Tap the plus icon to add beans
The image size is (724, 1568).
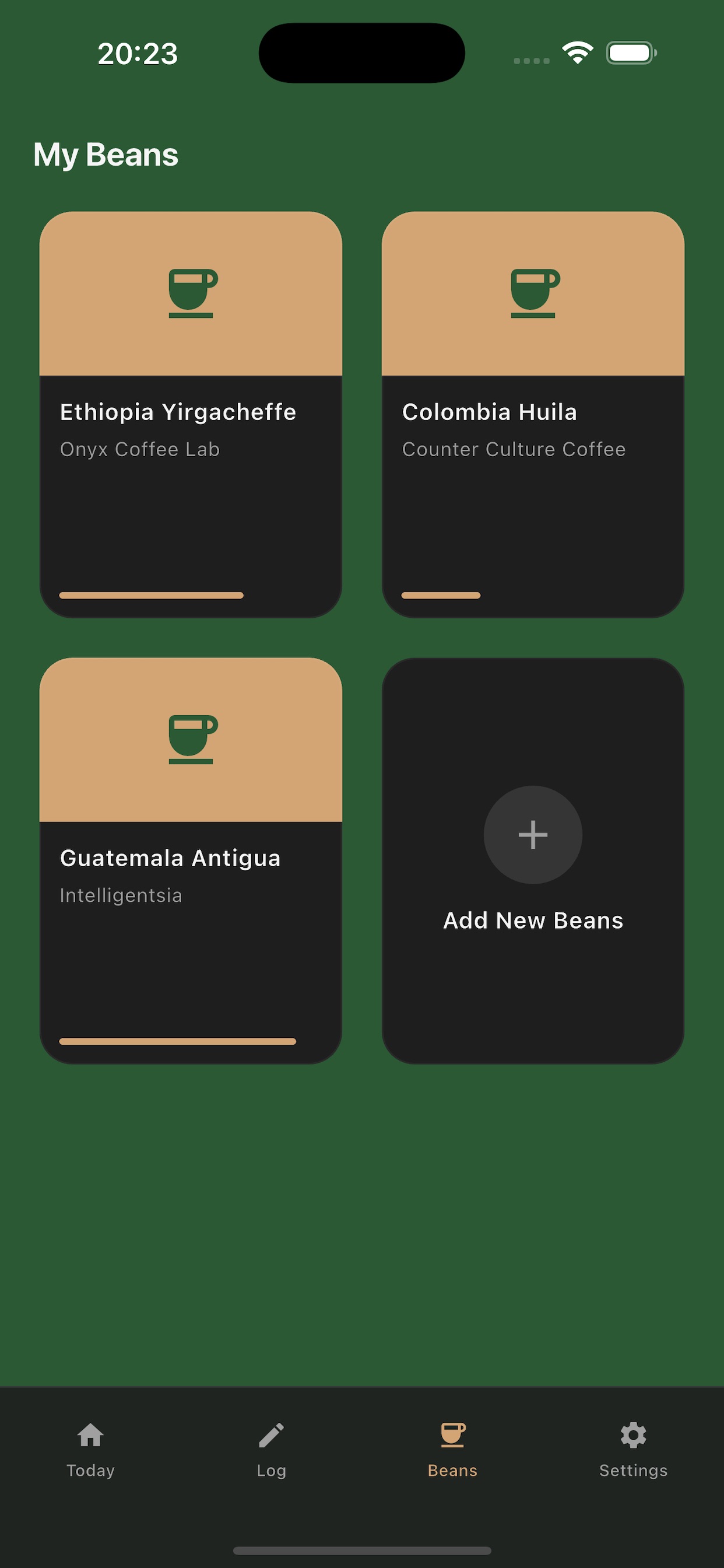pos(533,835)
